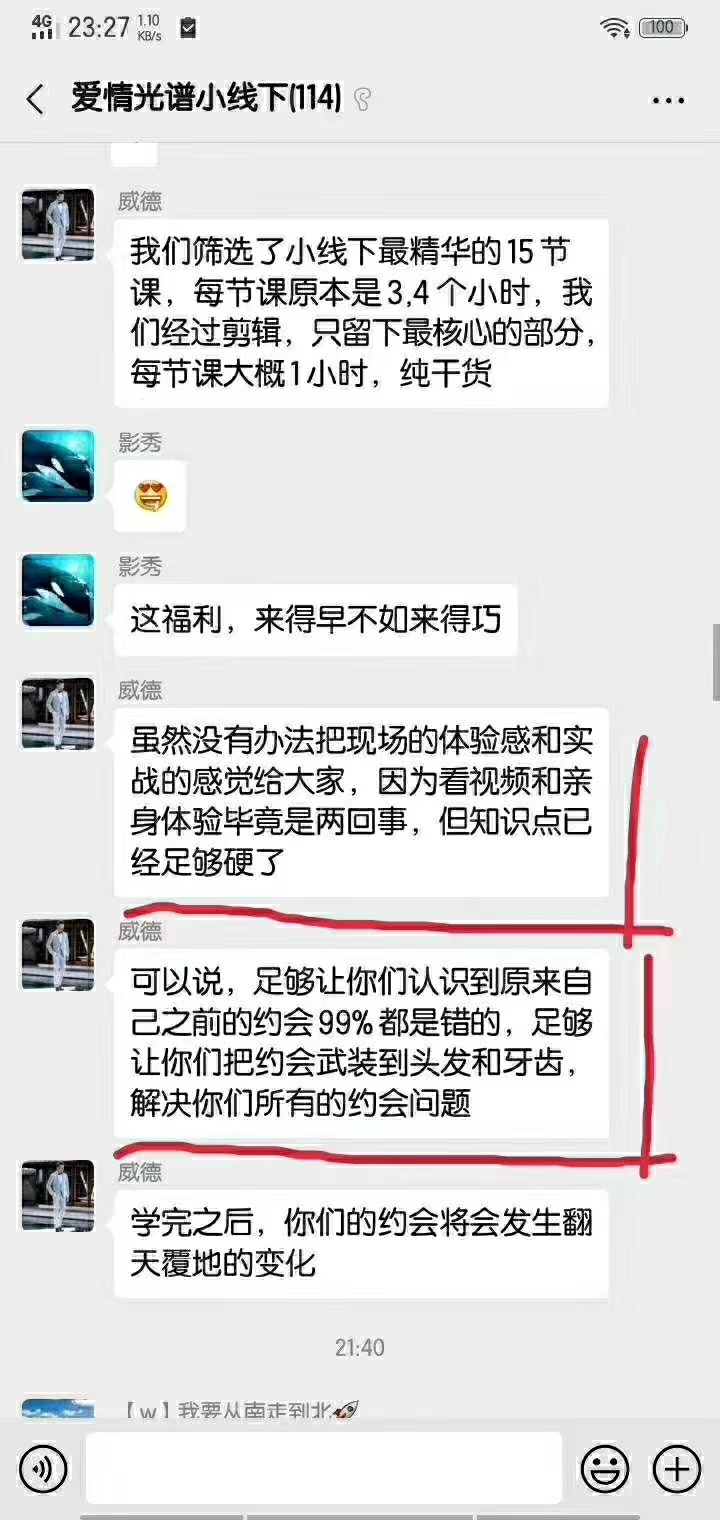Focus the message text field
Image resolution: width=720 pixels, height=1520 pixels.
(323, 1468)
